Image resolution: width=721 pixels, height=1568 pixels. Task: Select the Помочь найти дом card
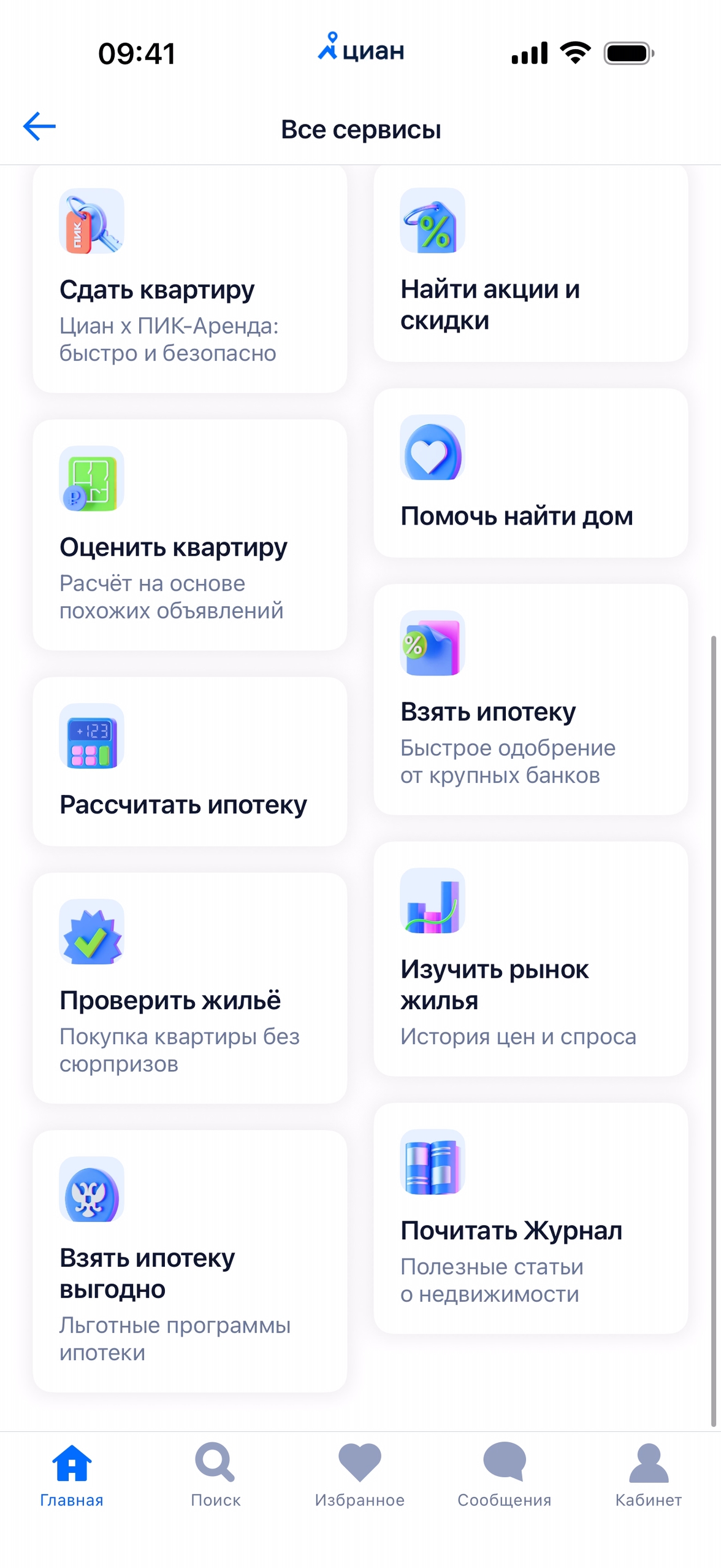coord(530,472)
